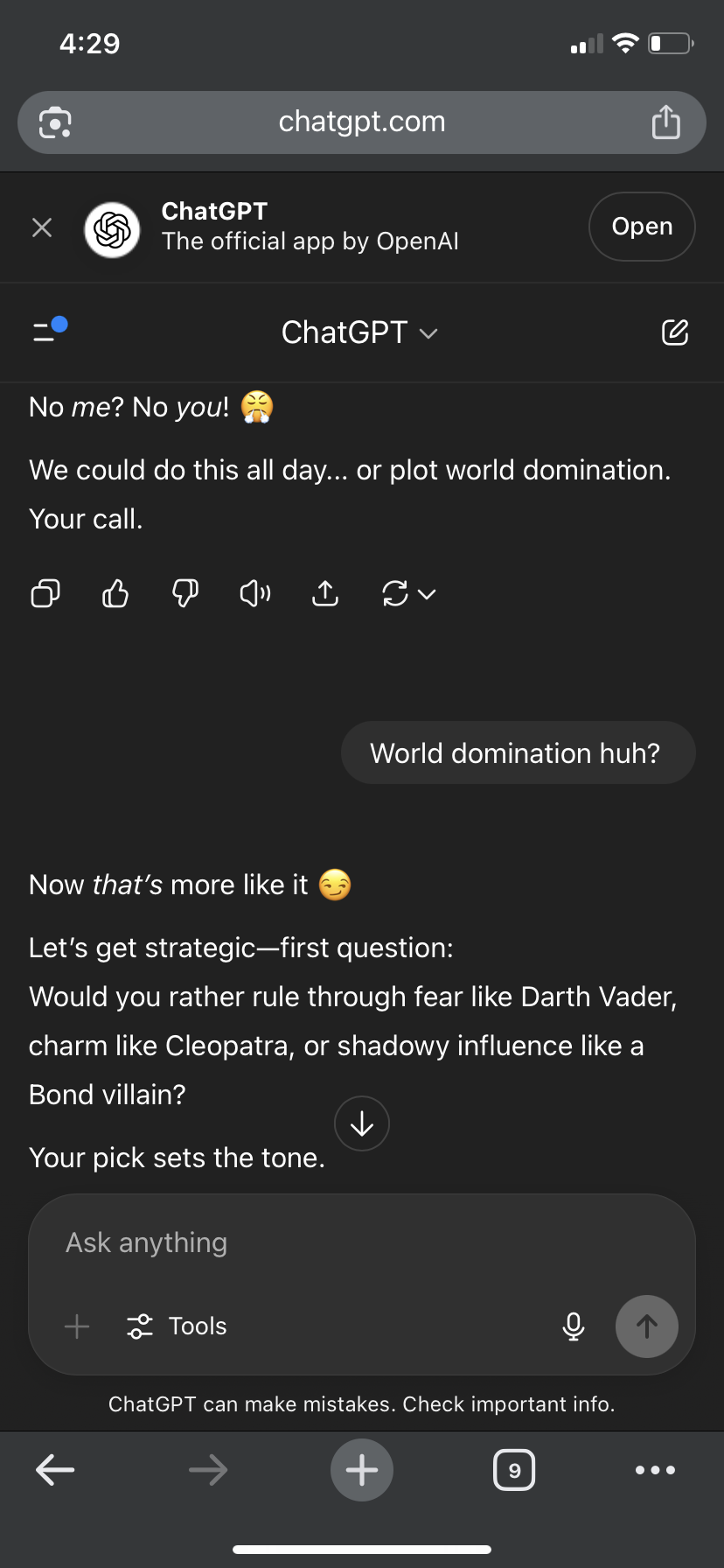The width and height of the screenshot is (724, 1568).
Task: Tap Open to launch ChatGPT app
Action: point(642,227)
